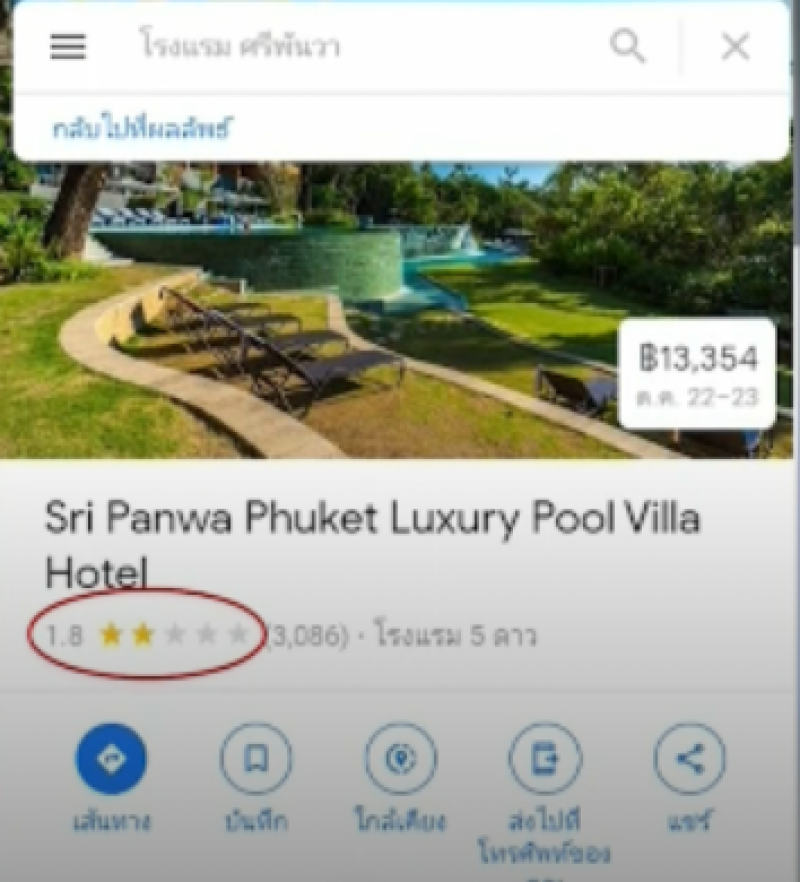The image size is (800, 882).
Task: Open the ฿13,354 price box
Action: tap(697, 372)
